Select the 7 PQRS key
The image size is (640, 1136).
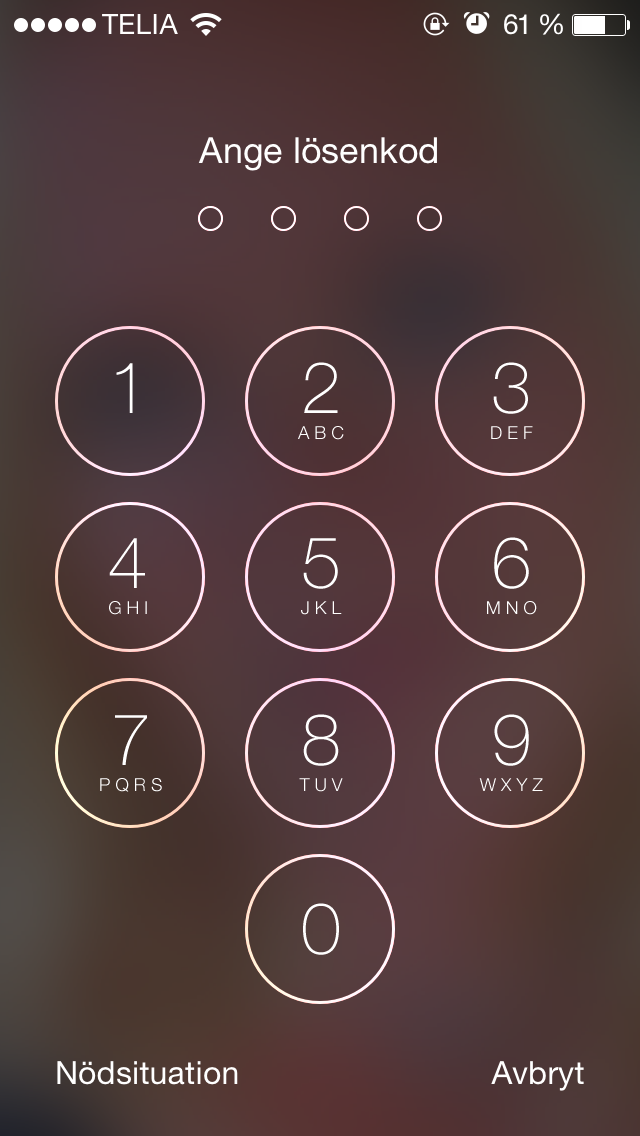pyautogui.click(x=129, y=753)
